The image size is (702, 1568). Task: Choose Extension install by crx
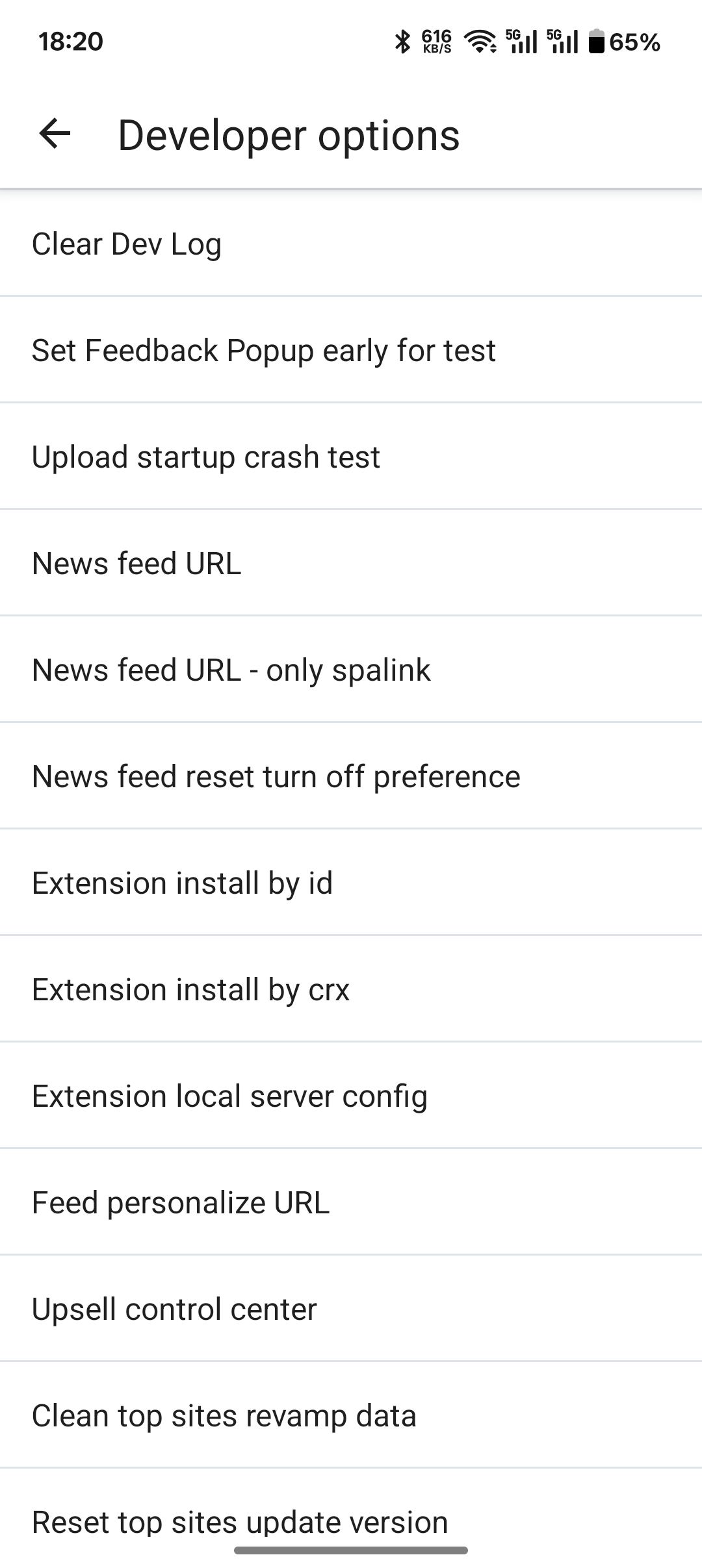click(x=351, y=990)
